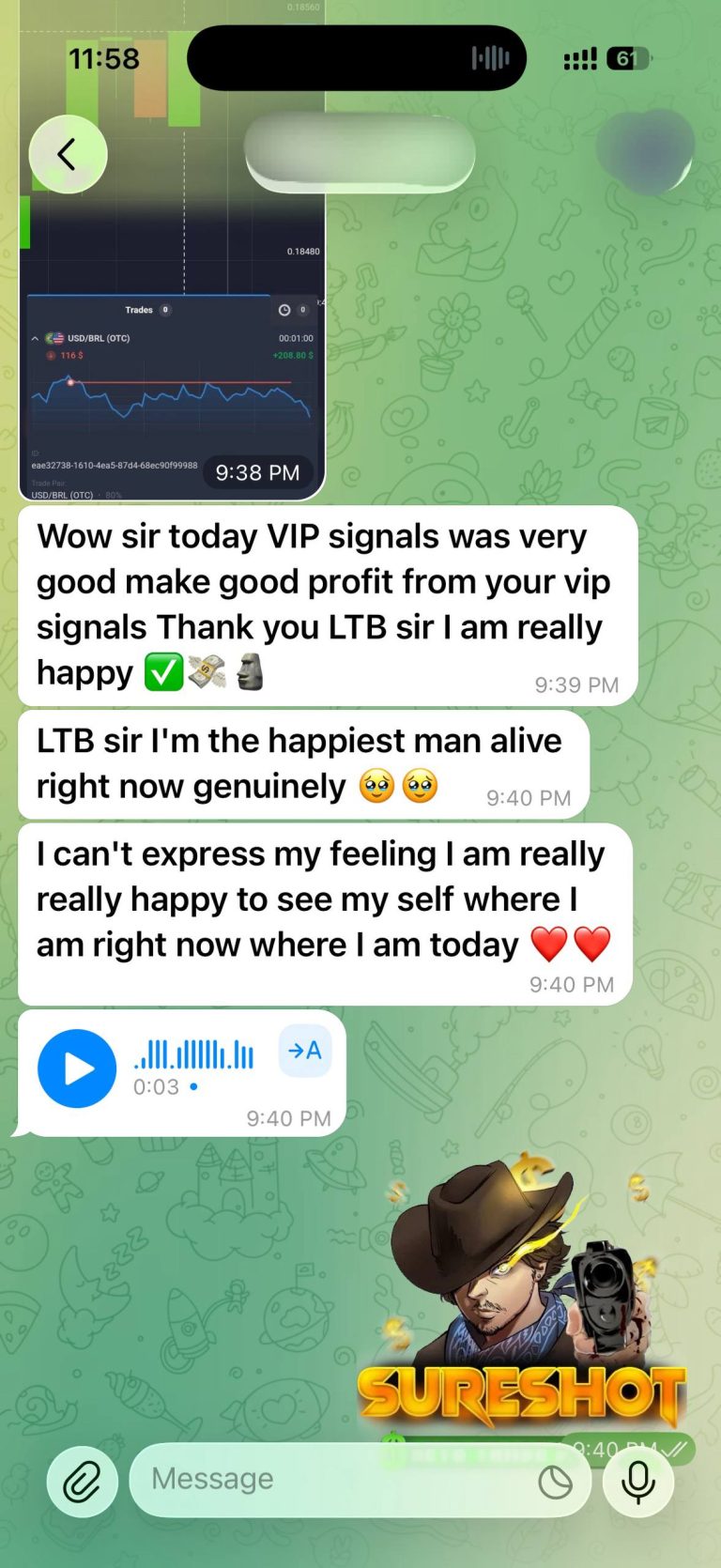This screenshot has width=721, height=1568.
Task: Transcribe the voice message to text
Action: (305, 1051)
